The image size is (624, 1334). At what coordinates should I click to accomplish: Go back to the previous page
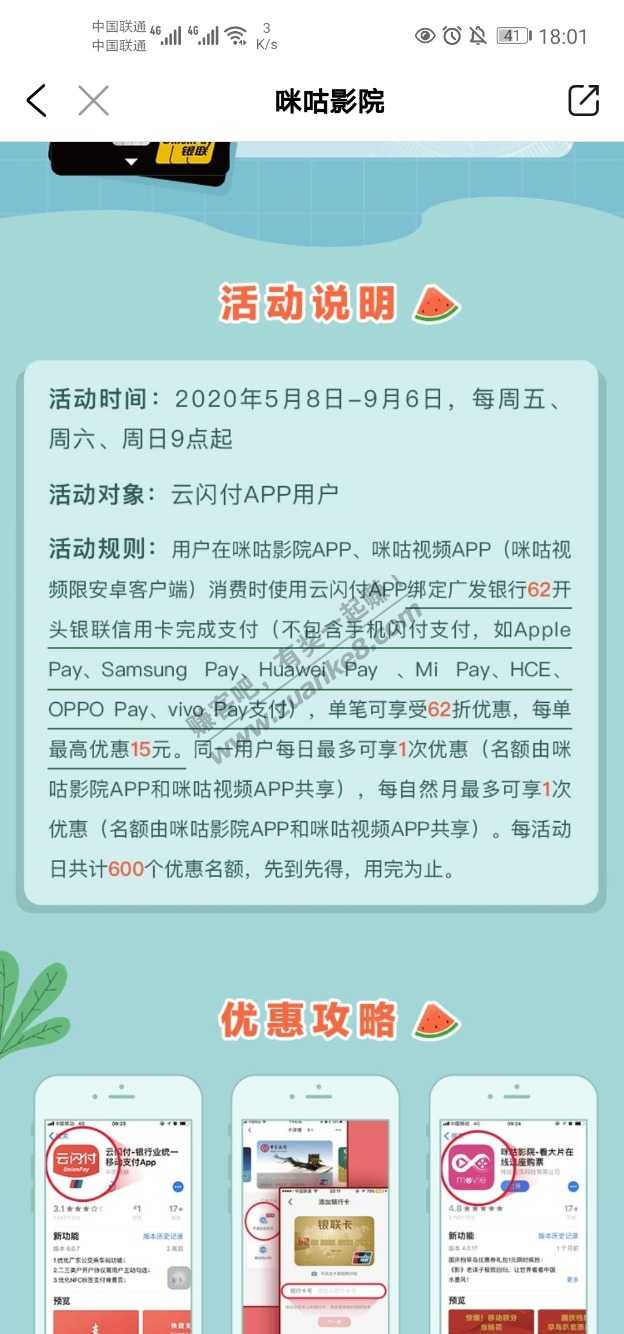pos(37,101)
